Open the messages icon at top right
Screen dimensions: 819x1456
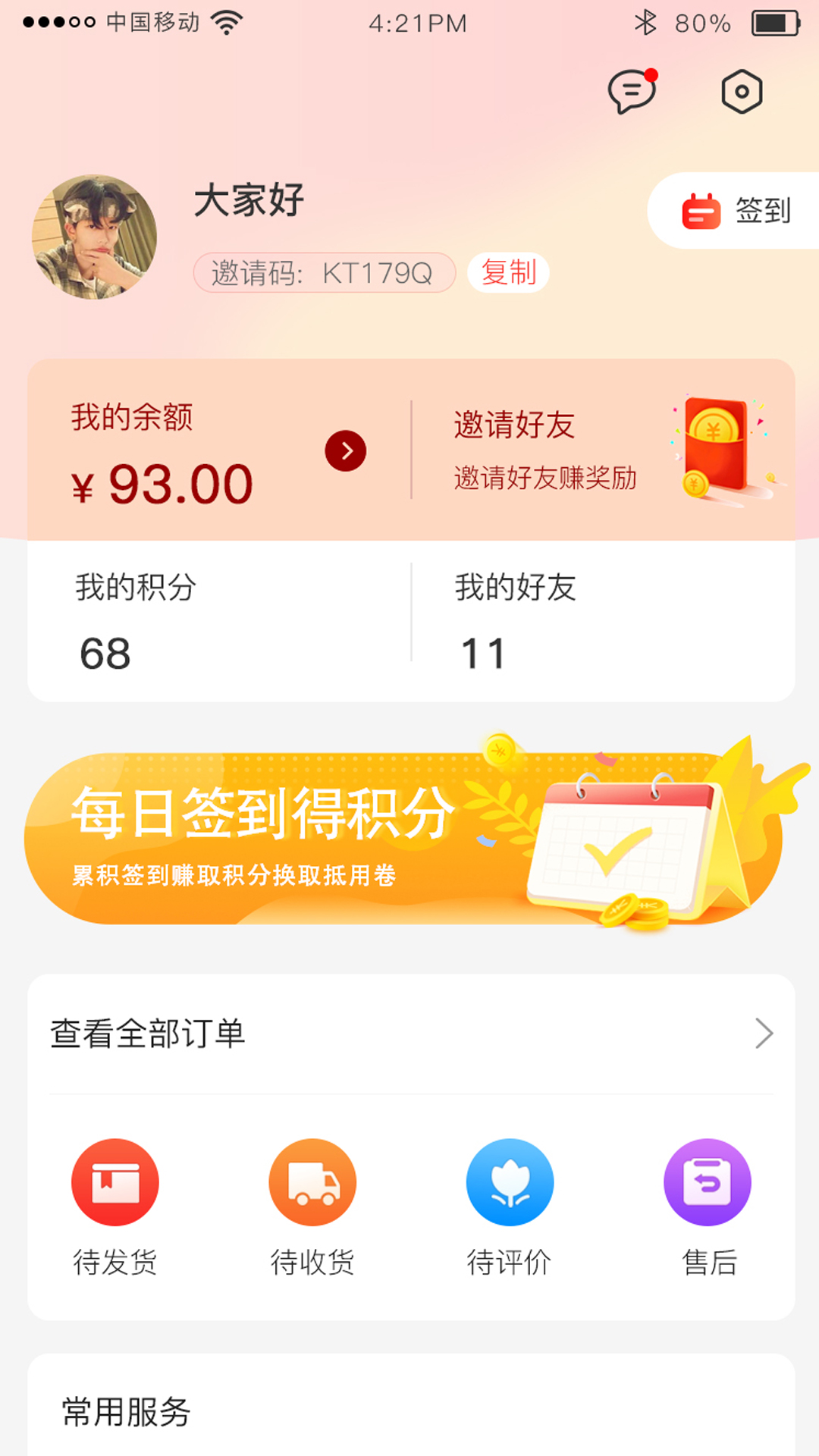pos(631,93)
